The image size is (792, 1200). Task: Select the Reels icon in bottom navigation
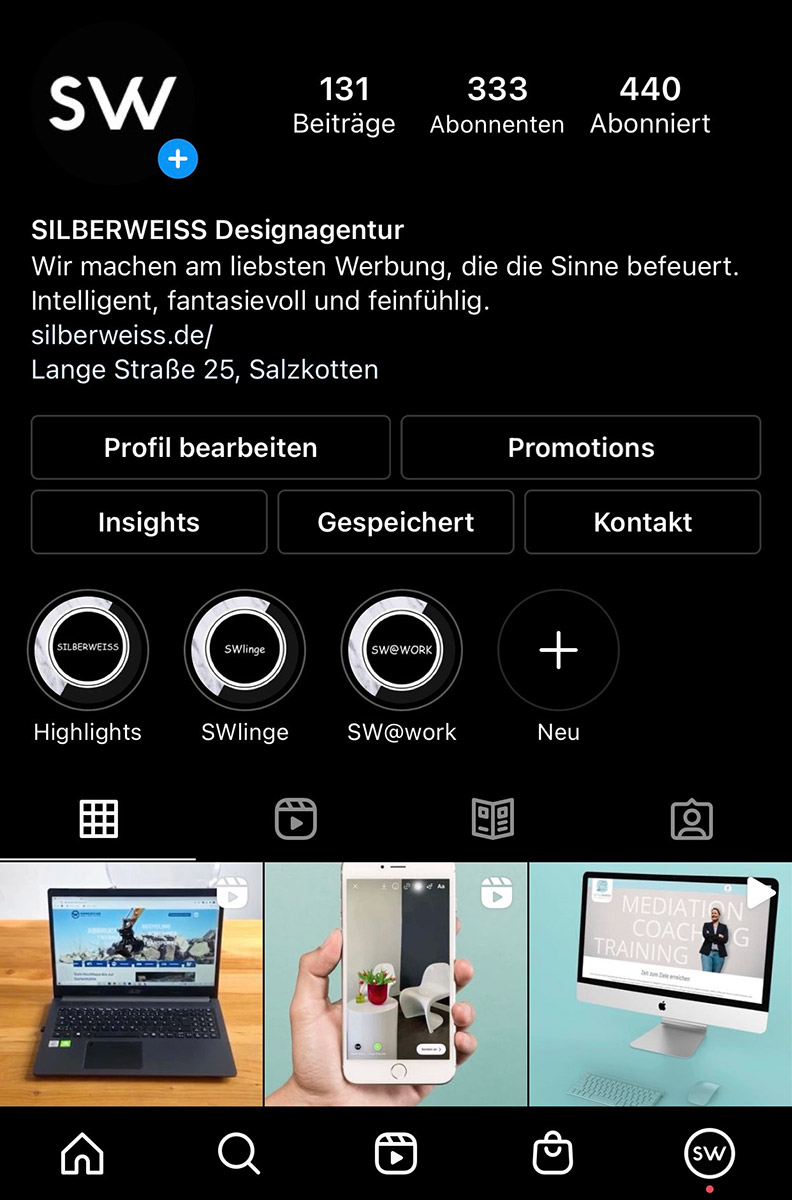point(396,1153)
